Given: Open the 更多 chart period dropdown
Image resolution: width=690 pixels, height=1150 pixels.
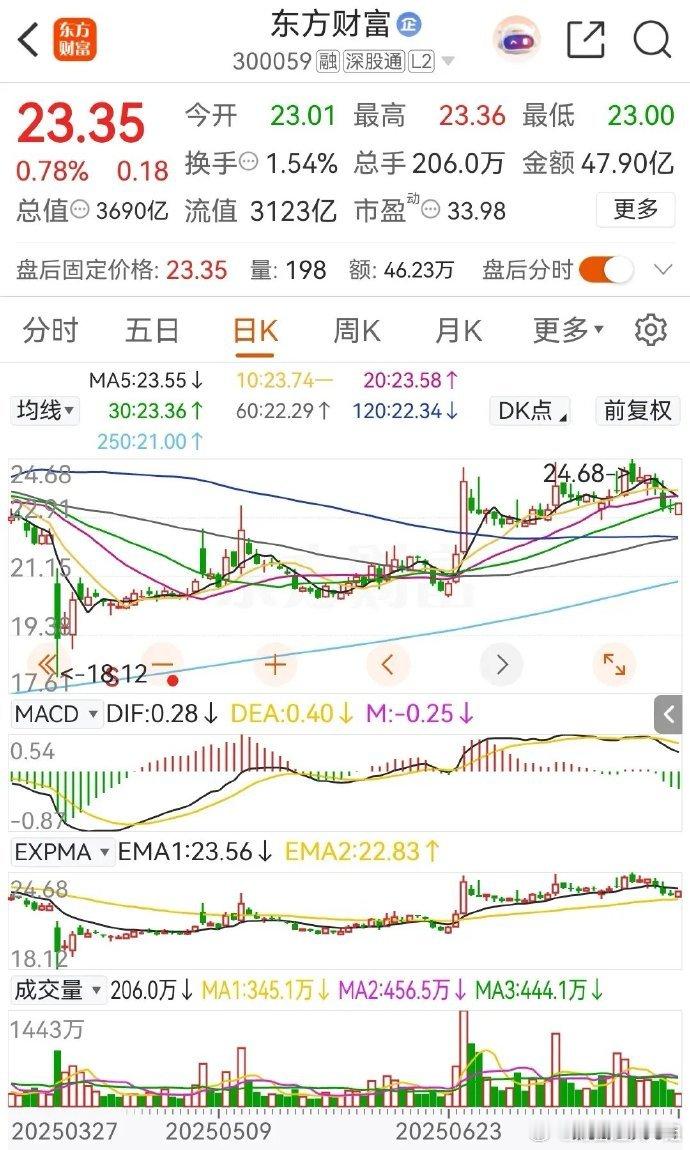Looking at the screenshot, I should [x=568, y=331].
